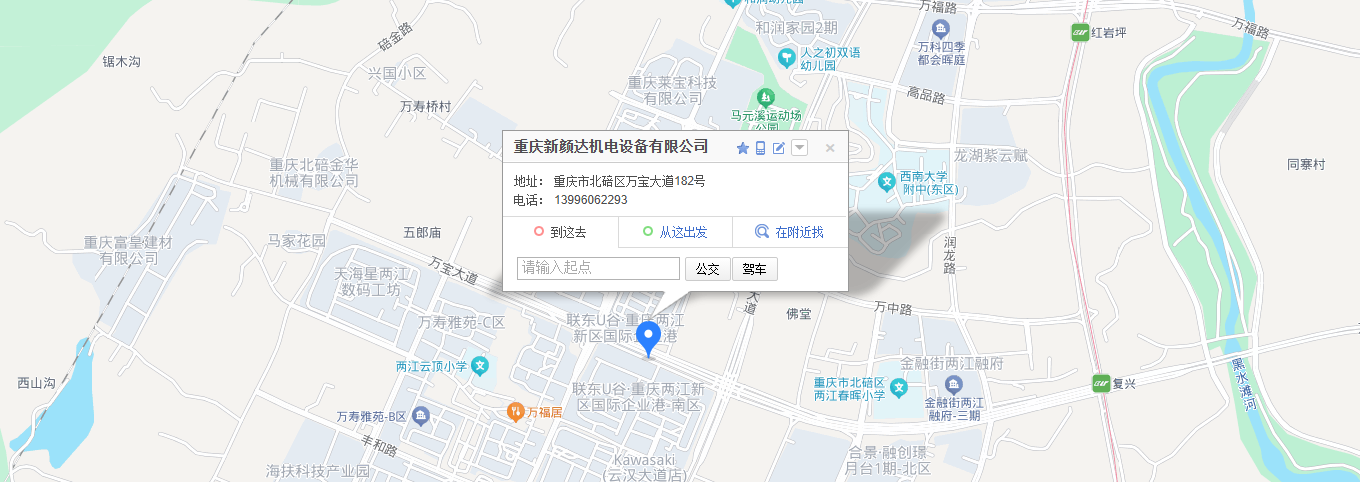Image resolution: width=1360 pixels, height=482 pixels.
Task: Focus the 请输入起点 start point field
Action: pyautogui.click(x=598, y=268)
